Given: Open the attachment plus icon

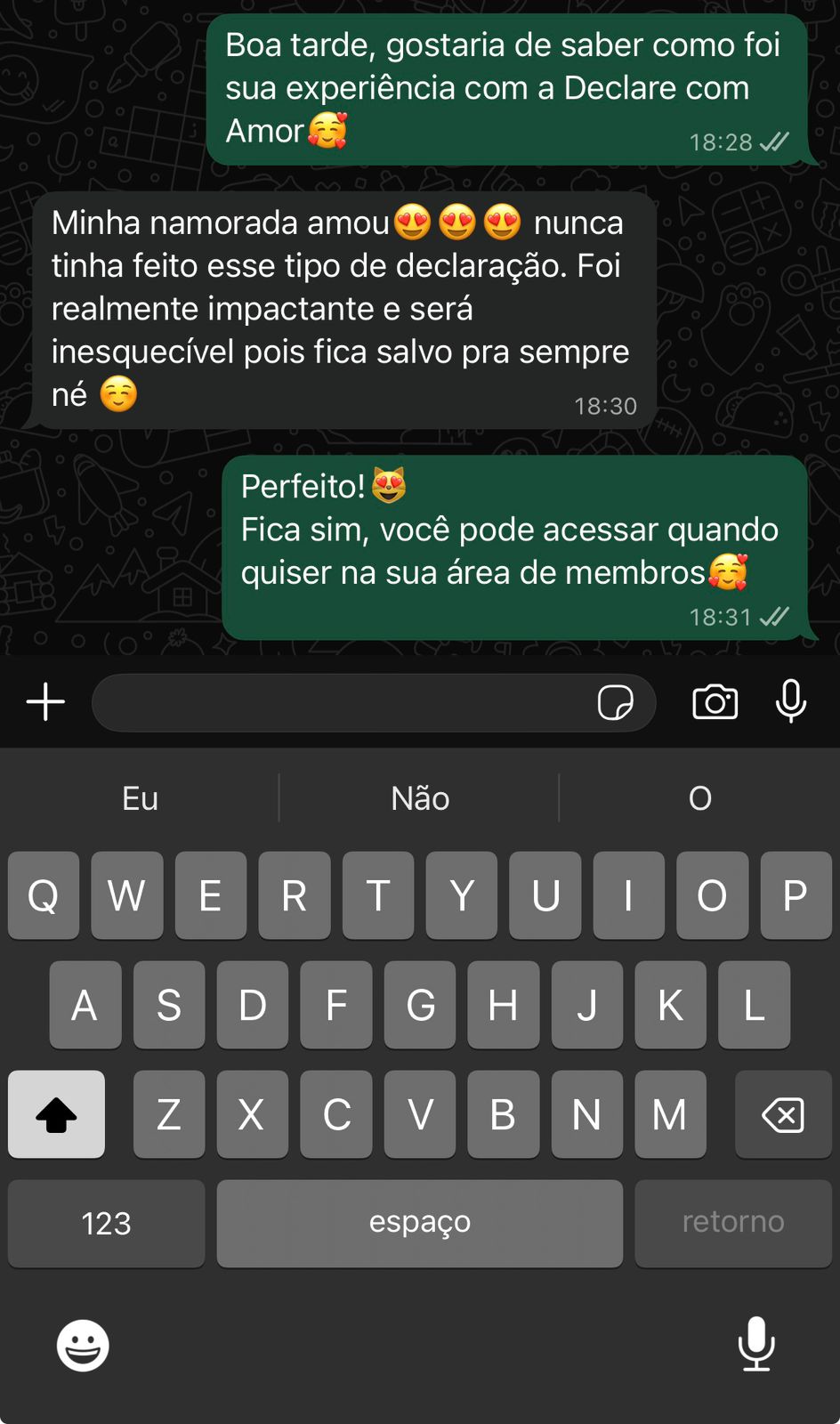Looking at the screenshot, I should click(44, 702).
